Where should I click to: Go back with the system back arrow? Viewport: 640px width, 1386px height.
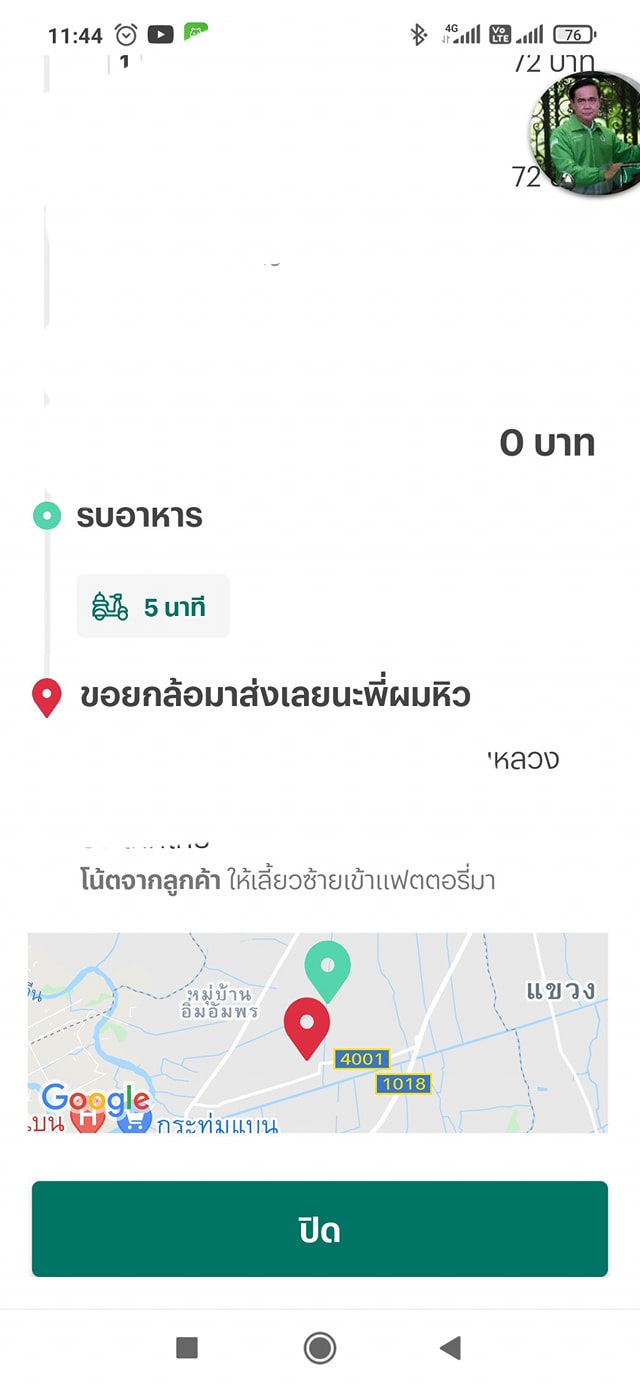(x=450, y=1348)
